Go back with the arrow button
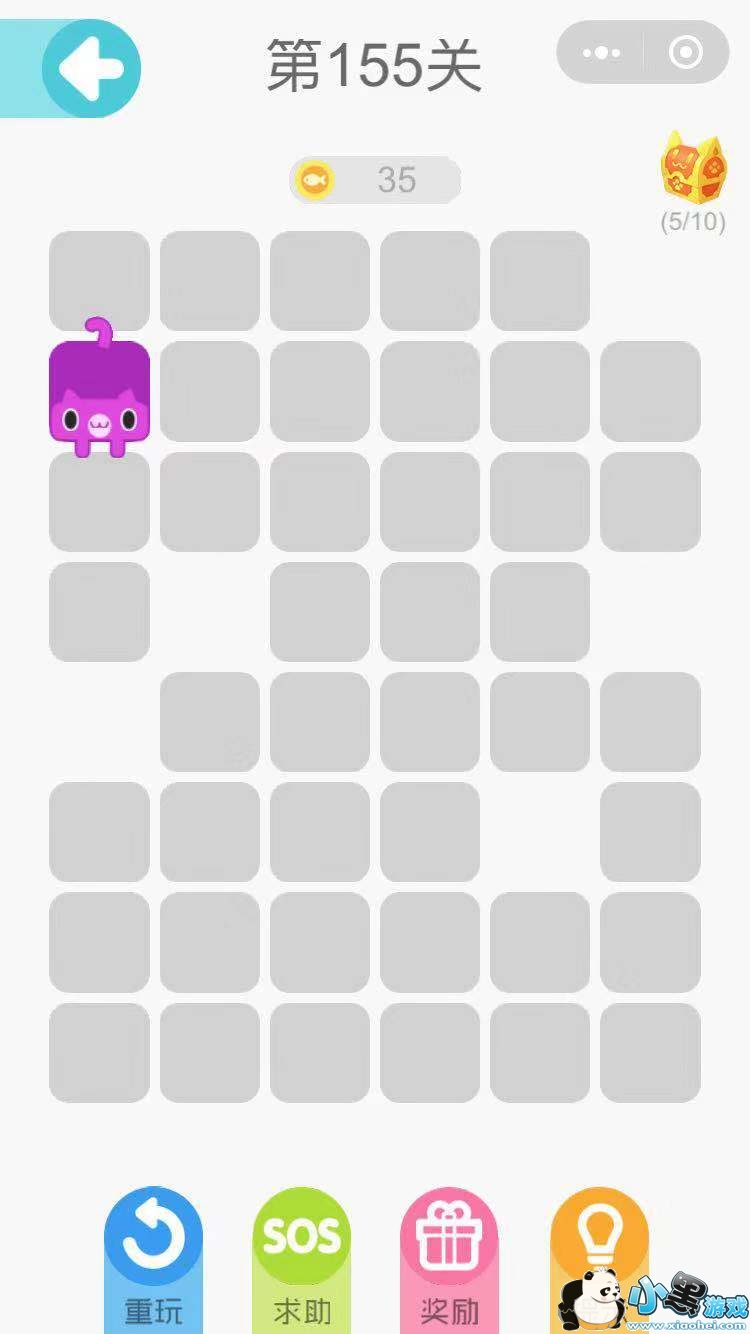The height and width of the screenshot is (1334, 750). pyautogui.click(x=90, y=68)
